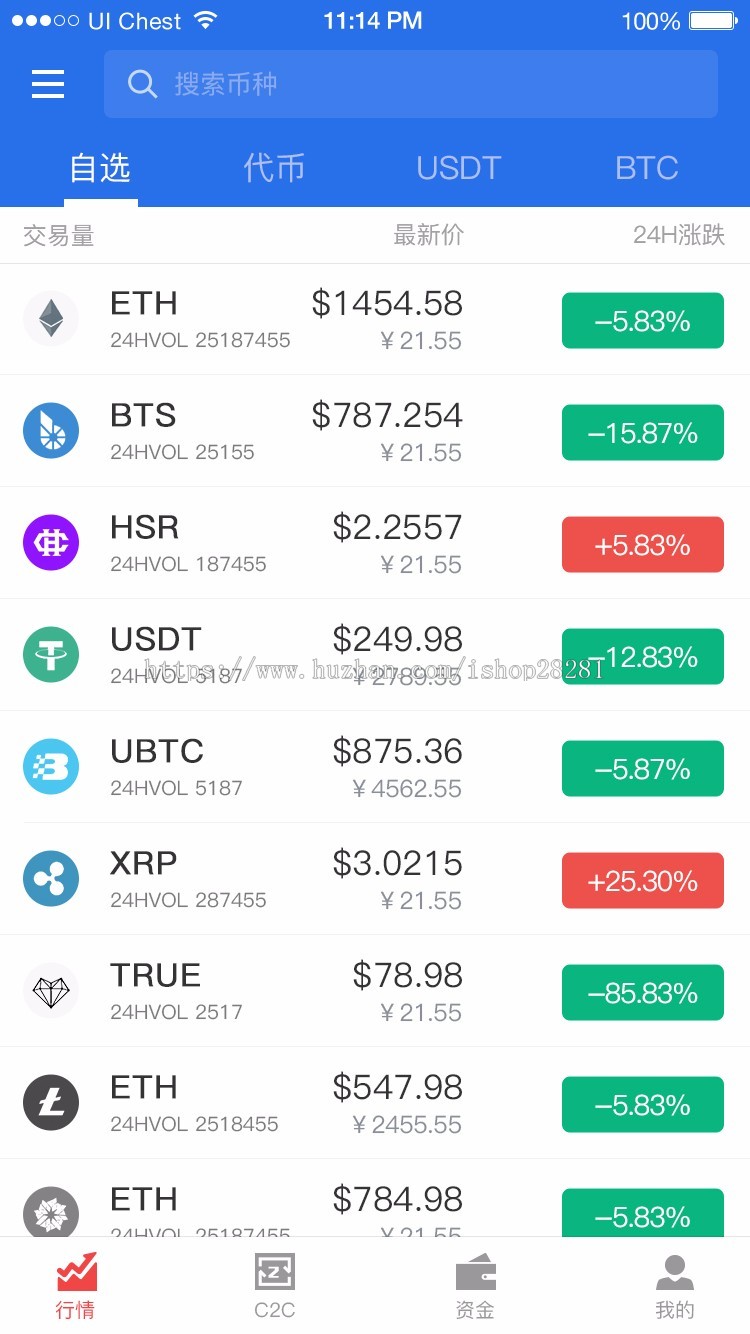750x1334 pixels.
Task: Open the 我的 profile tab
Action: point(675,1286)
